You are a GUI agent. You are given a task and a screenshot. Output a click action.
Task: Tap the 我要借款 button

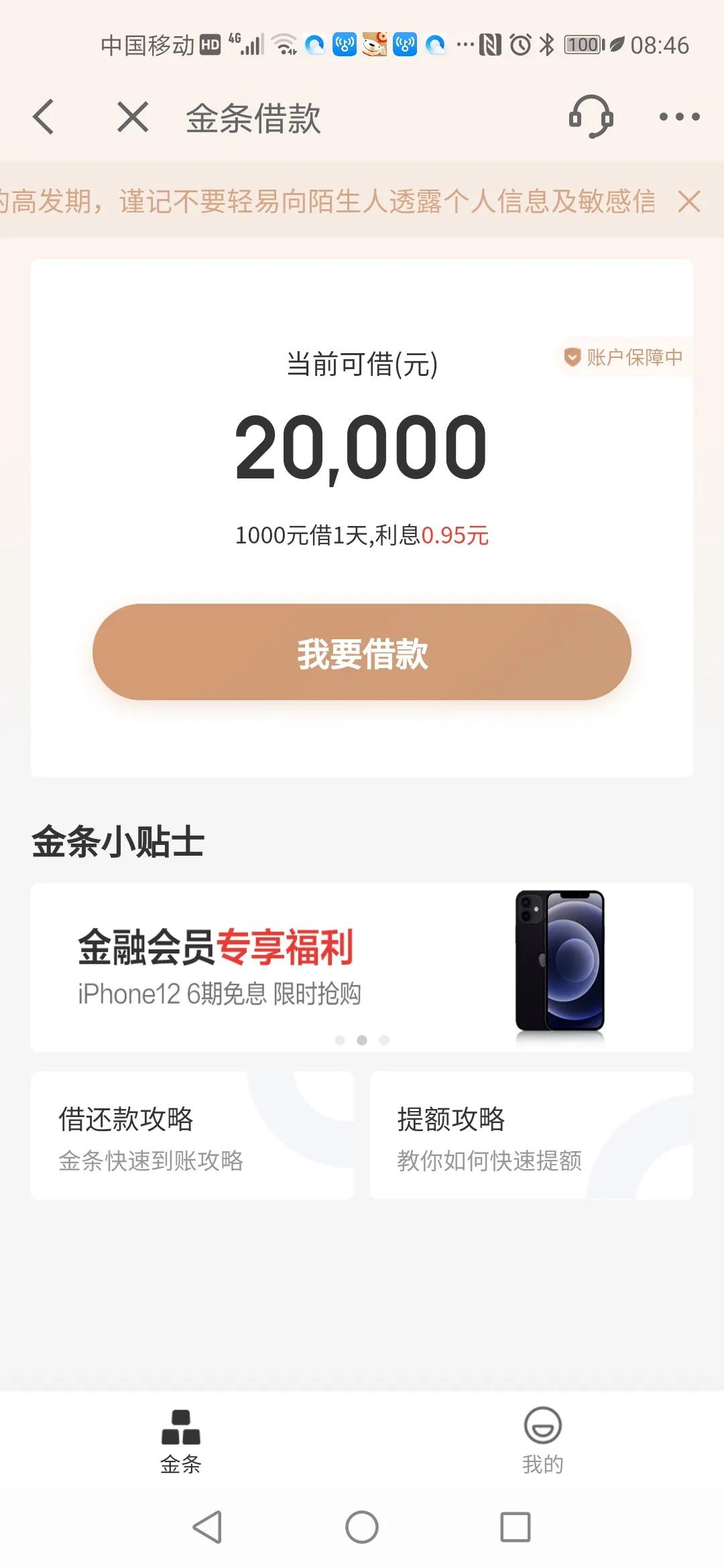[362, 652]
